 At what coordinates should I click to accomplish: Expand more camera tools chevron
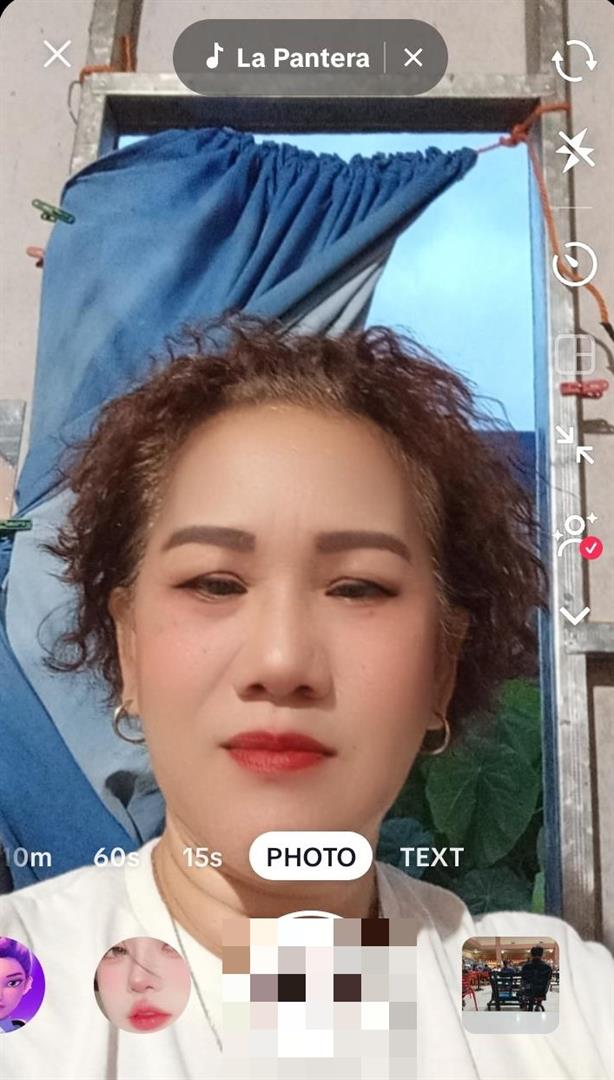pos(575,616)
